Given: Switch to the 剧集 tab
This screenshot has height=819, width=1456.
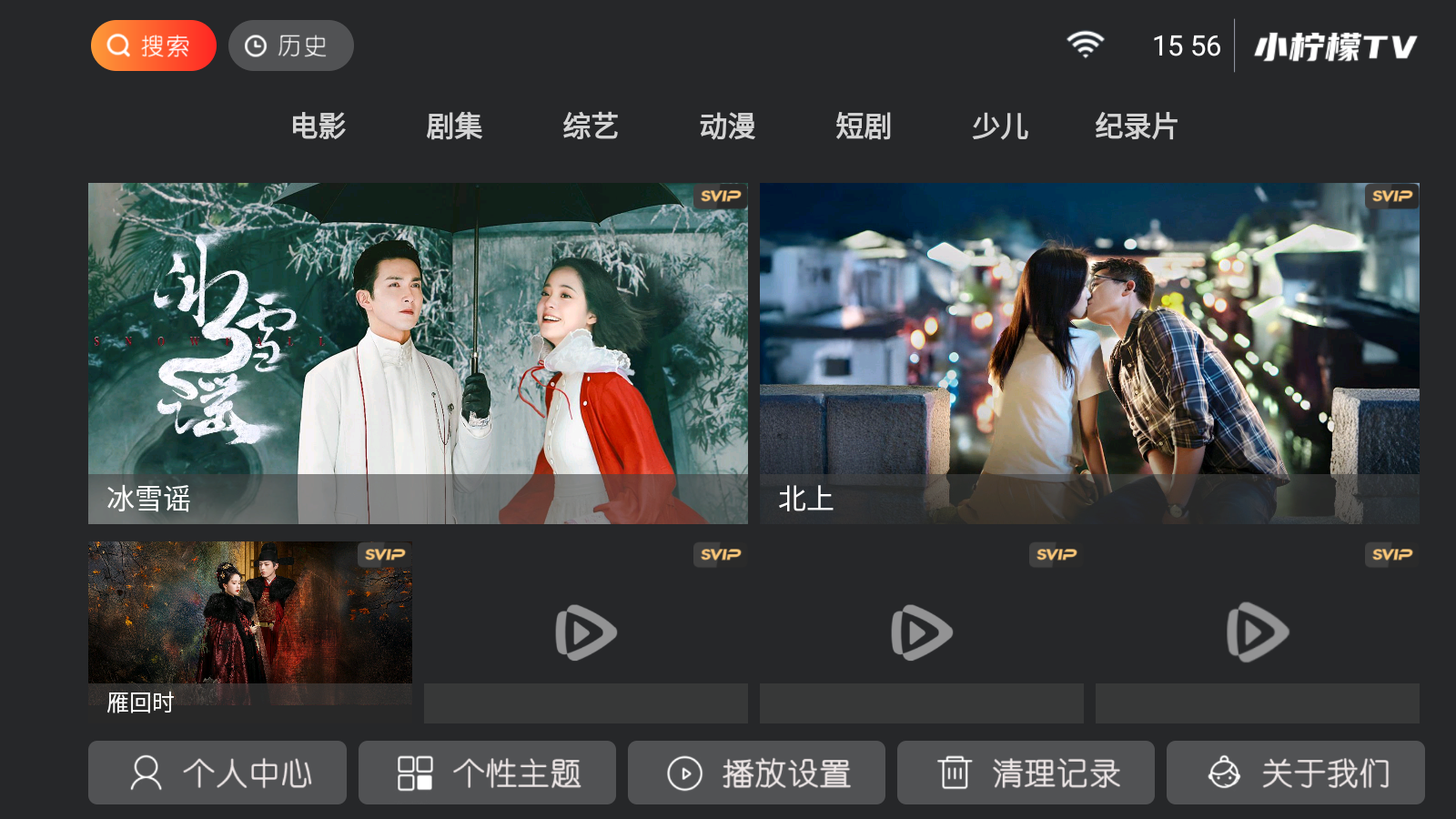Looking at the screenshot, I should [454, 126].
